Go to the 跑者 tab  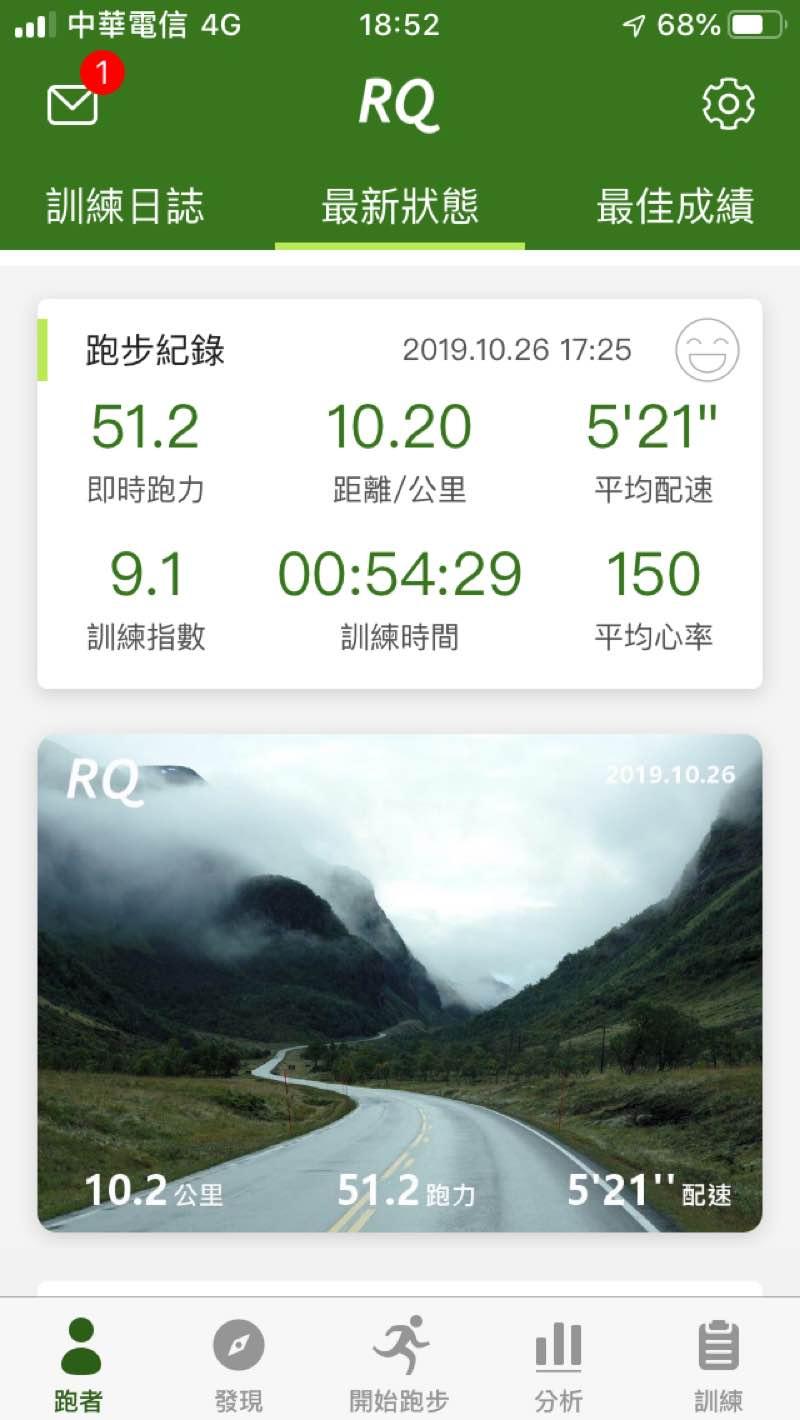pyautogui.click(x=79, y=1364)
